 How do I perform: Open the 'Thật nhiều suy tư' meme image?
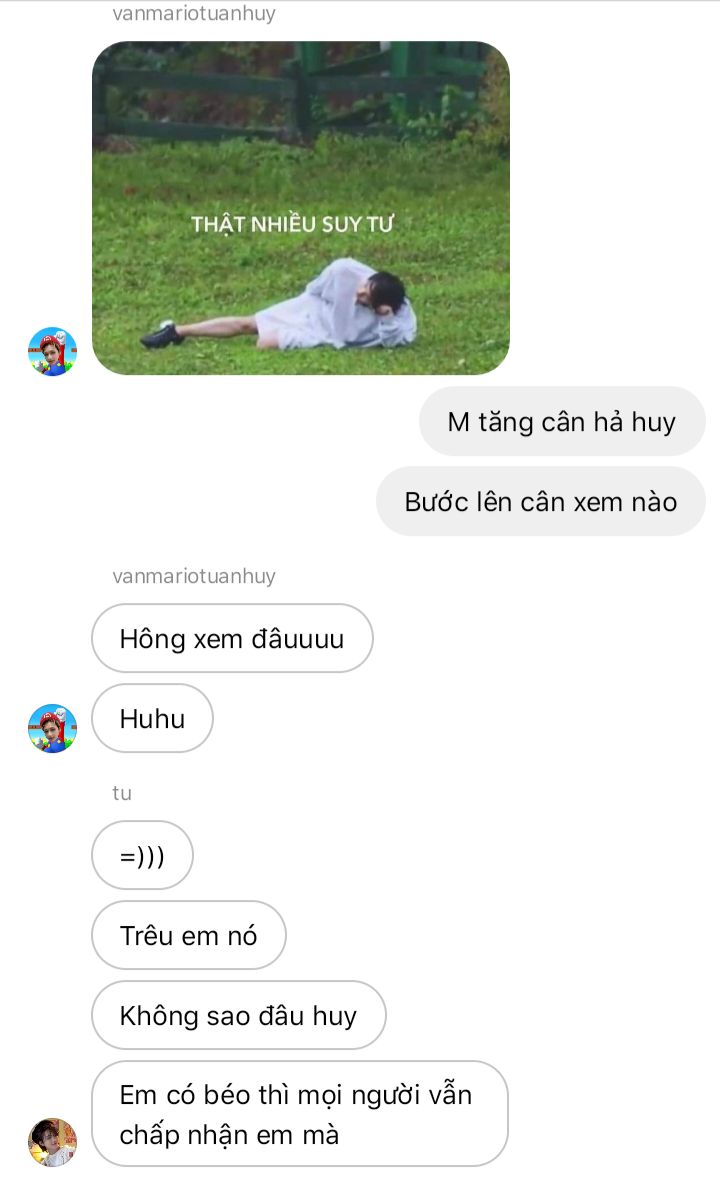300,208
